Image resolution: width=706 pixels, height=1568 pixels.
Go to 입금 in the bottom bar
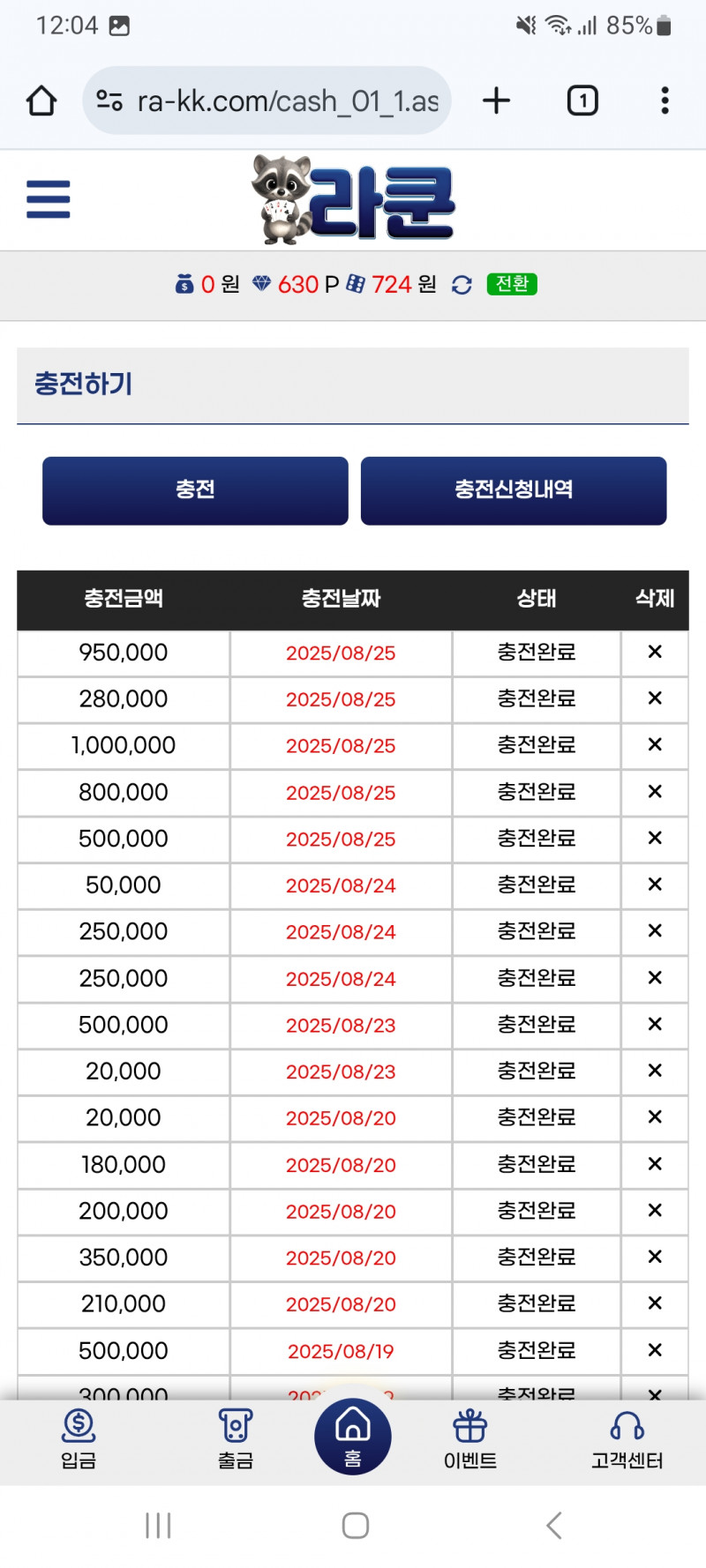pyautogui.click(x=79, y=1438)
